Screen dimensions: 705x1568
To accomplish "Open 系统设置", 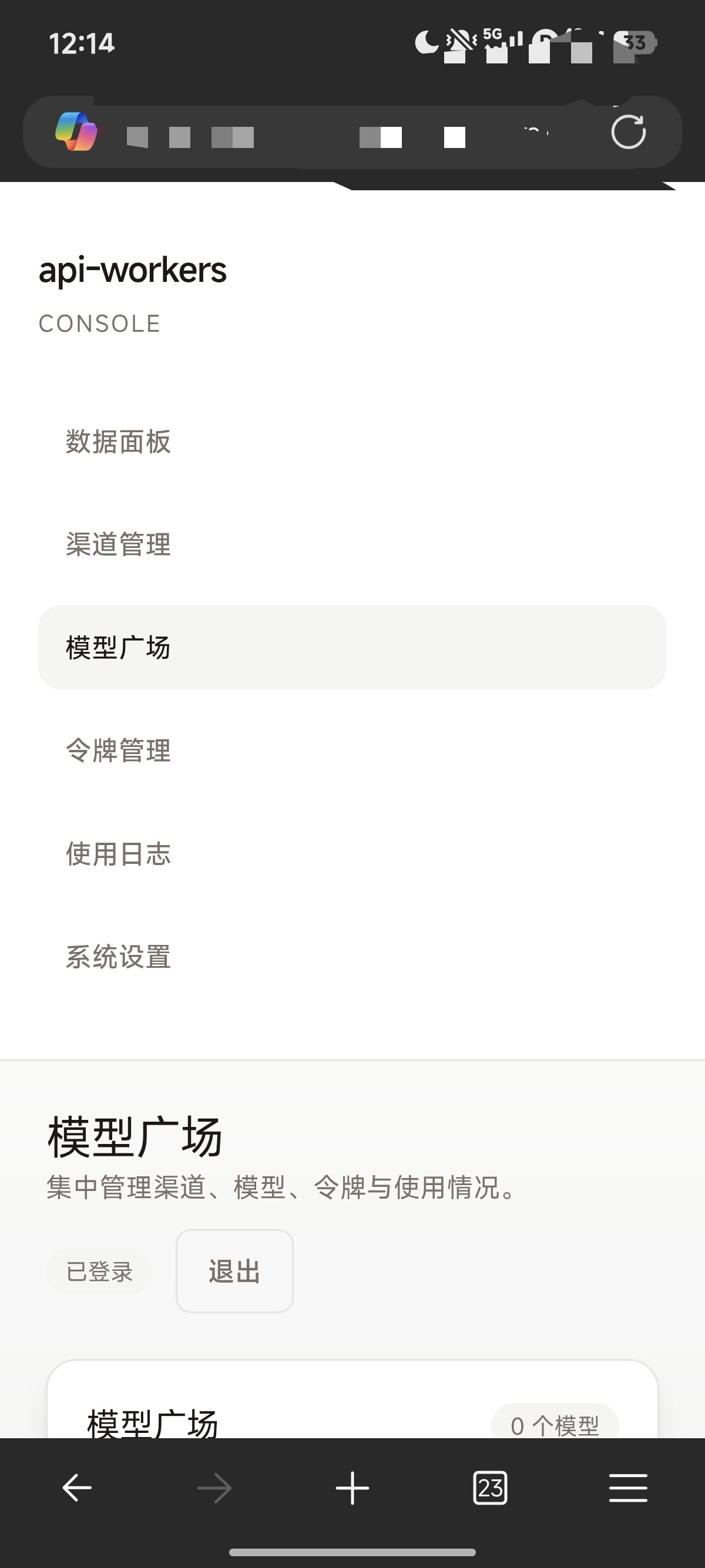I will click(352, 956).
